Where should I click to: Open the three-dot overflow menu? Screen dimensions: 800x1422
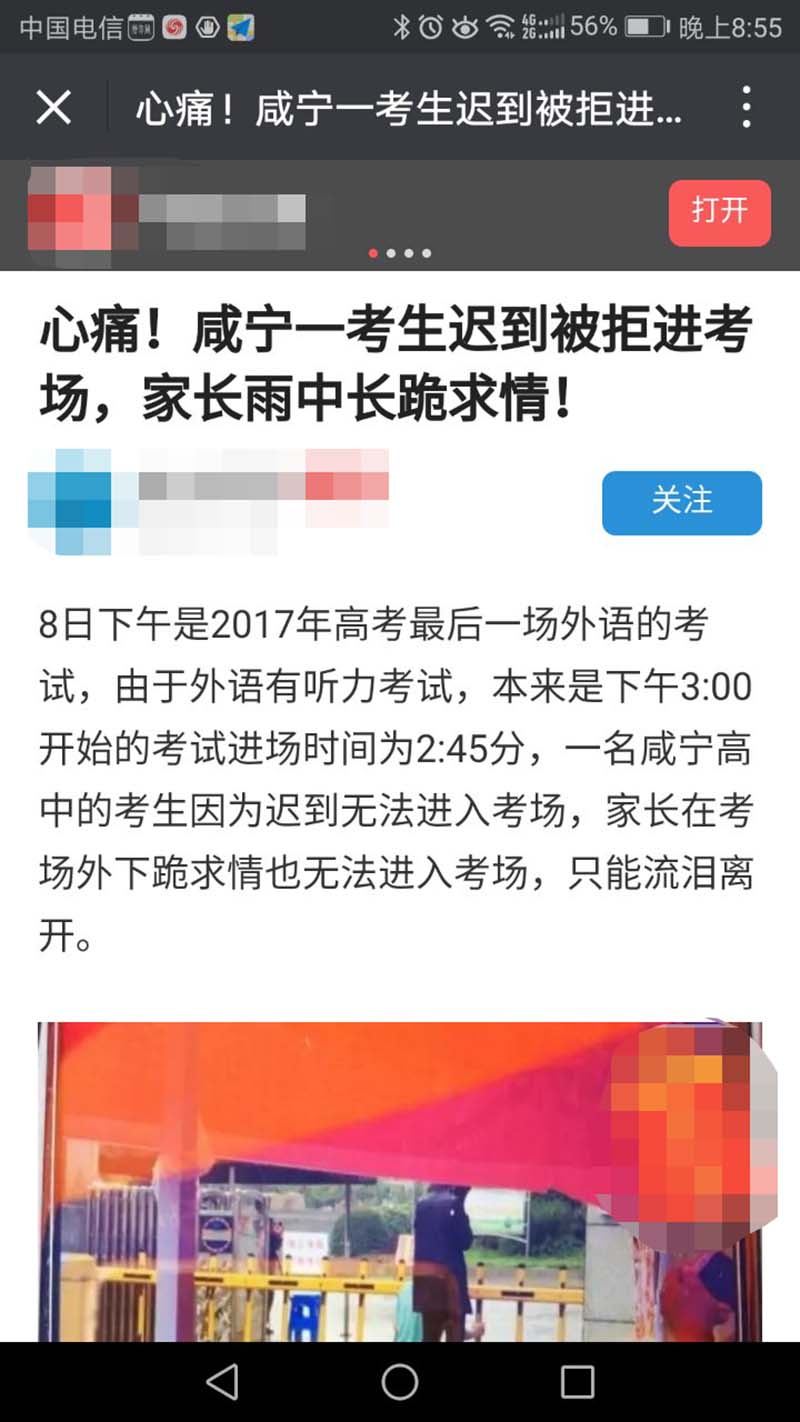point(746,107)
